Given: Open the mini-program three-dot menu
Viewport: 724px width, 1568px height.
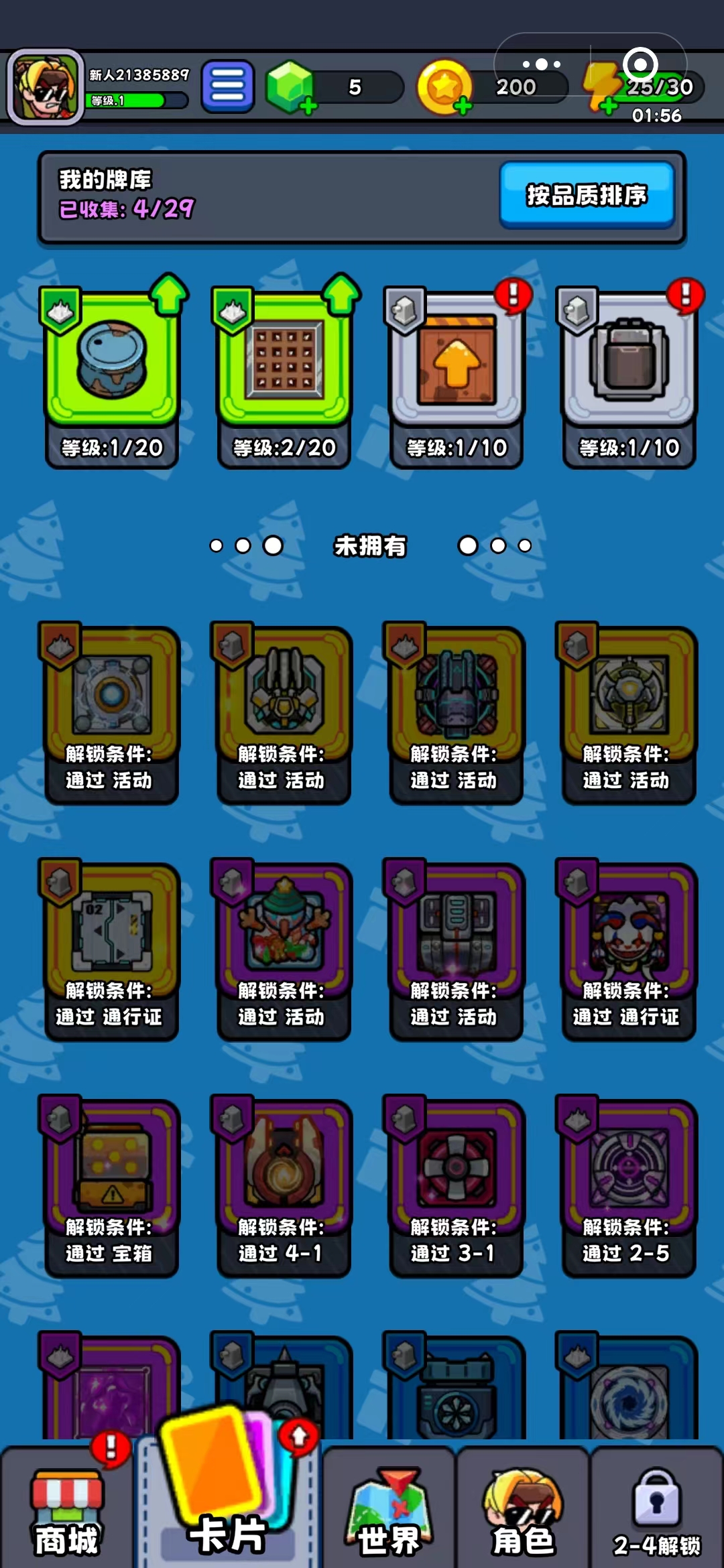Looking at the screenshot, I should [x=542, y=64].
